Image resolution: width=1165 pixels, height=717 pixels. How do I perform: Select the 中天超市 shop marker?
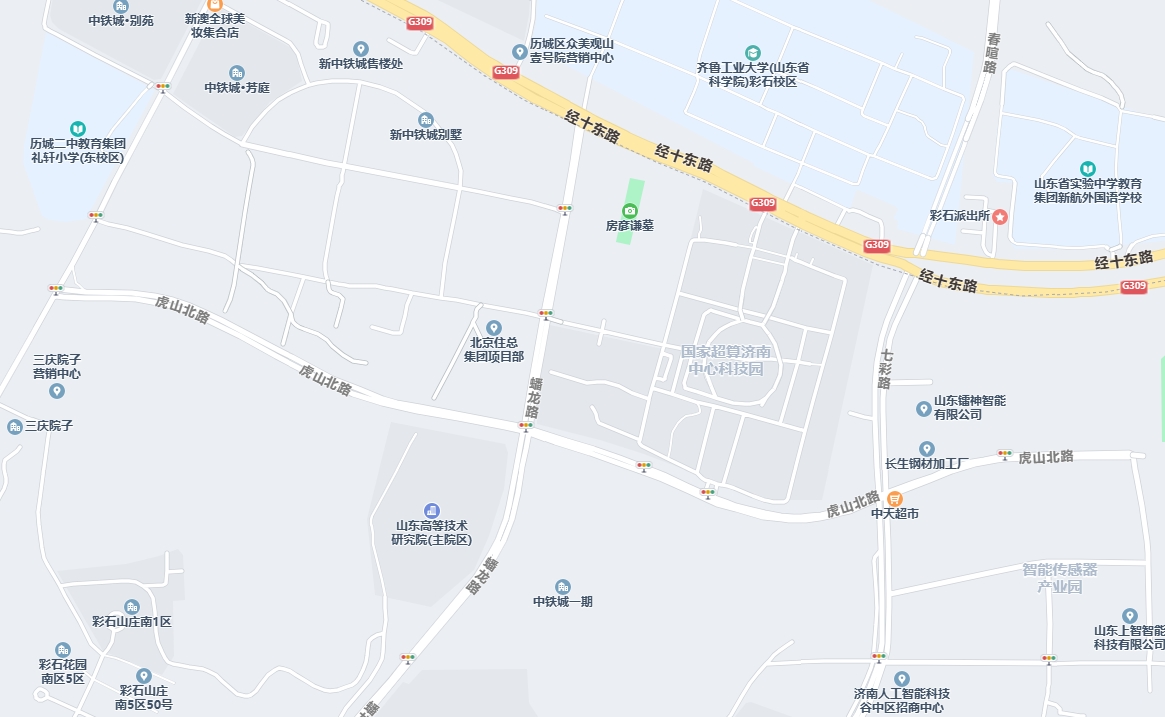(895, 498)
